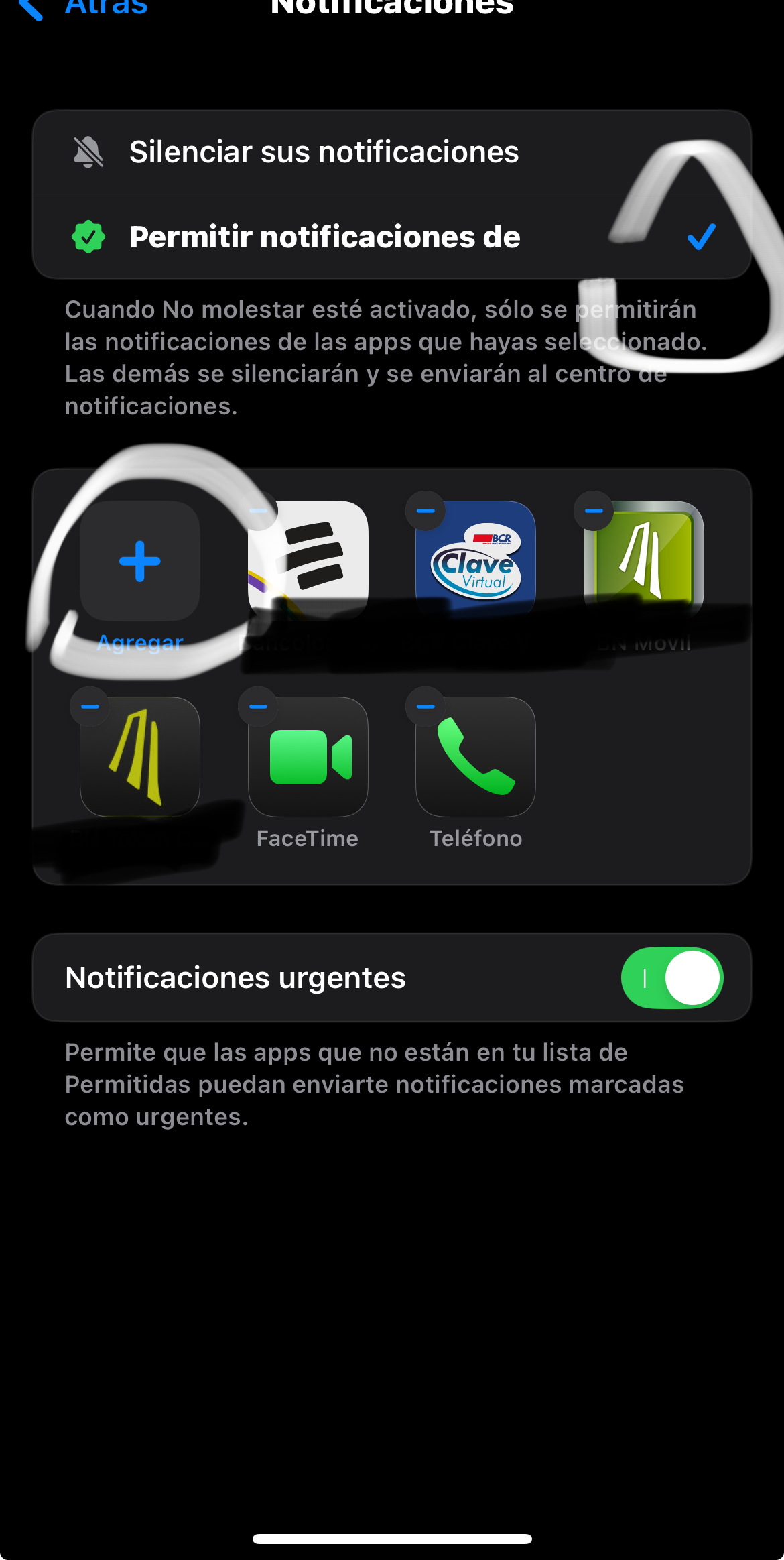Screen dimensions: 784x1560
Task: Remove the dark yellow-striped app
Action: point(90,707)
